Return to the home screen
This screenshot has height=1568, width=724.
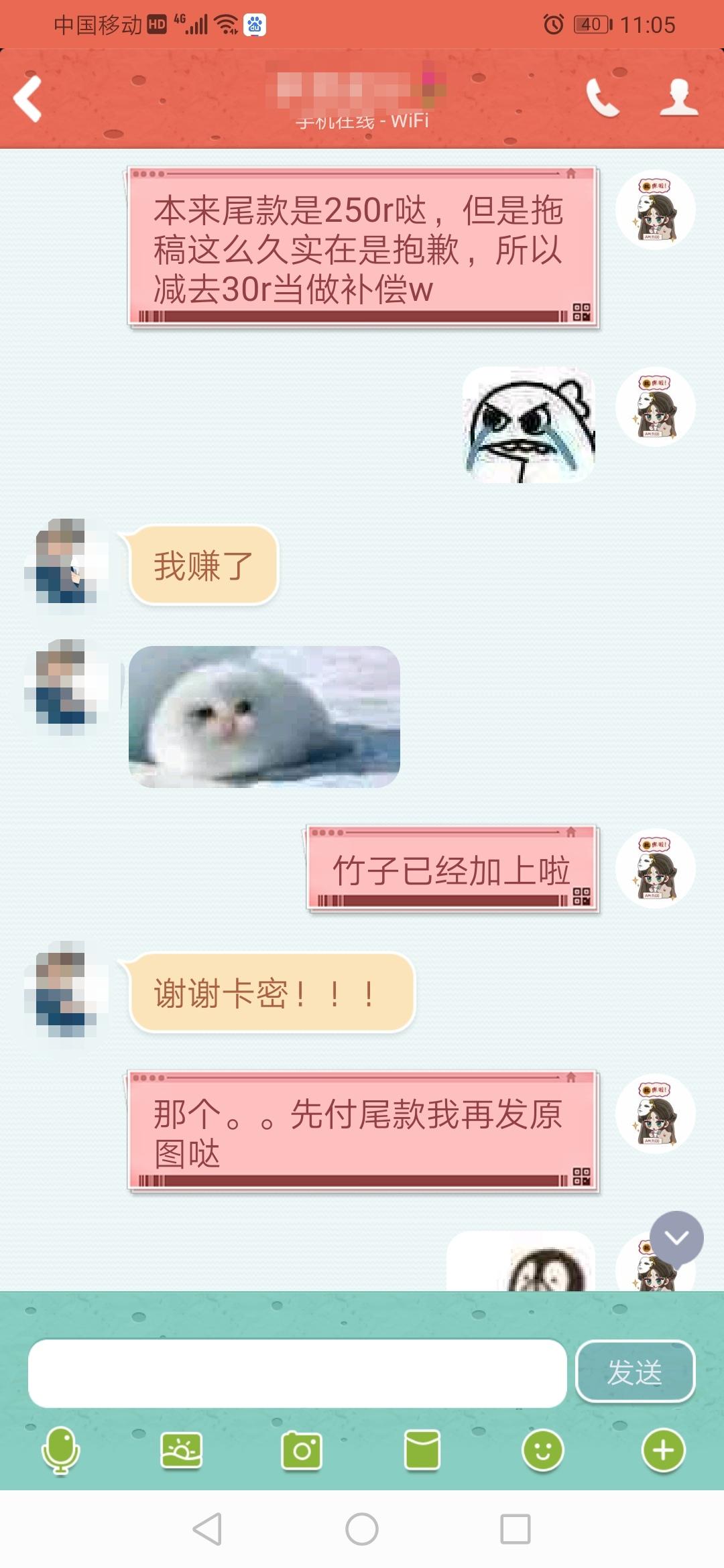click(x=361, y=1529)
